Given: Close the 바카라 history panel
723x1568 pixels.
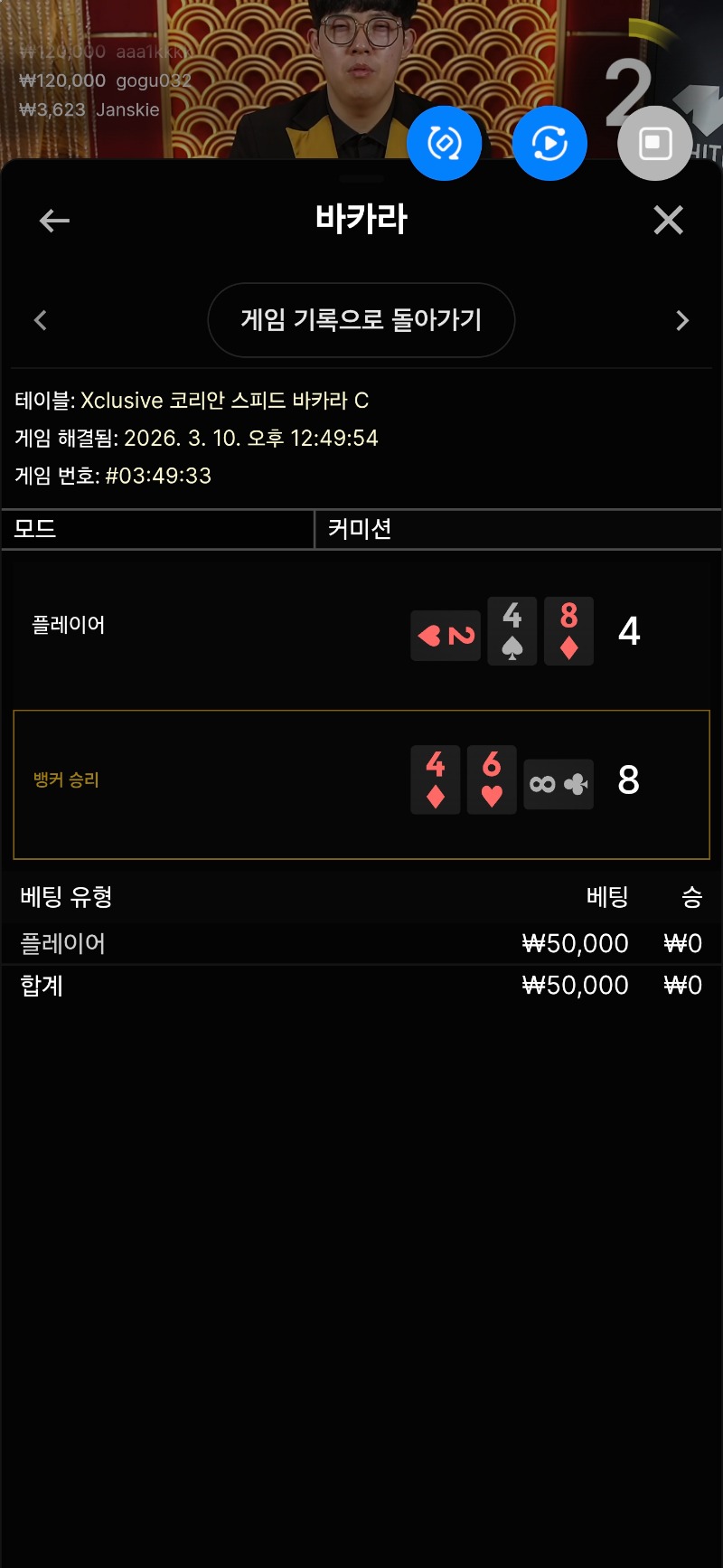Looking at the screenshot, I should [668, 220].
